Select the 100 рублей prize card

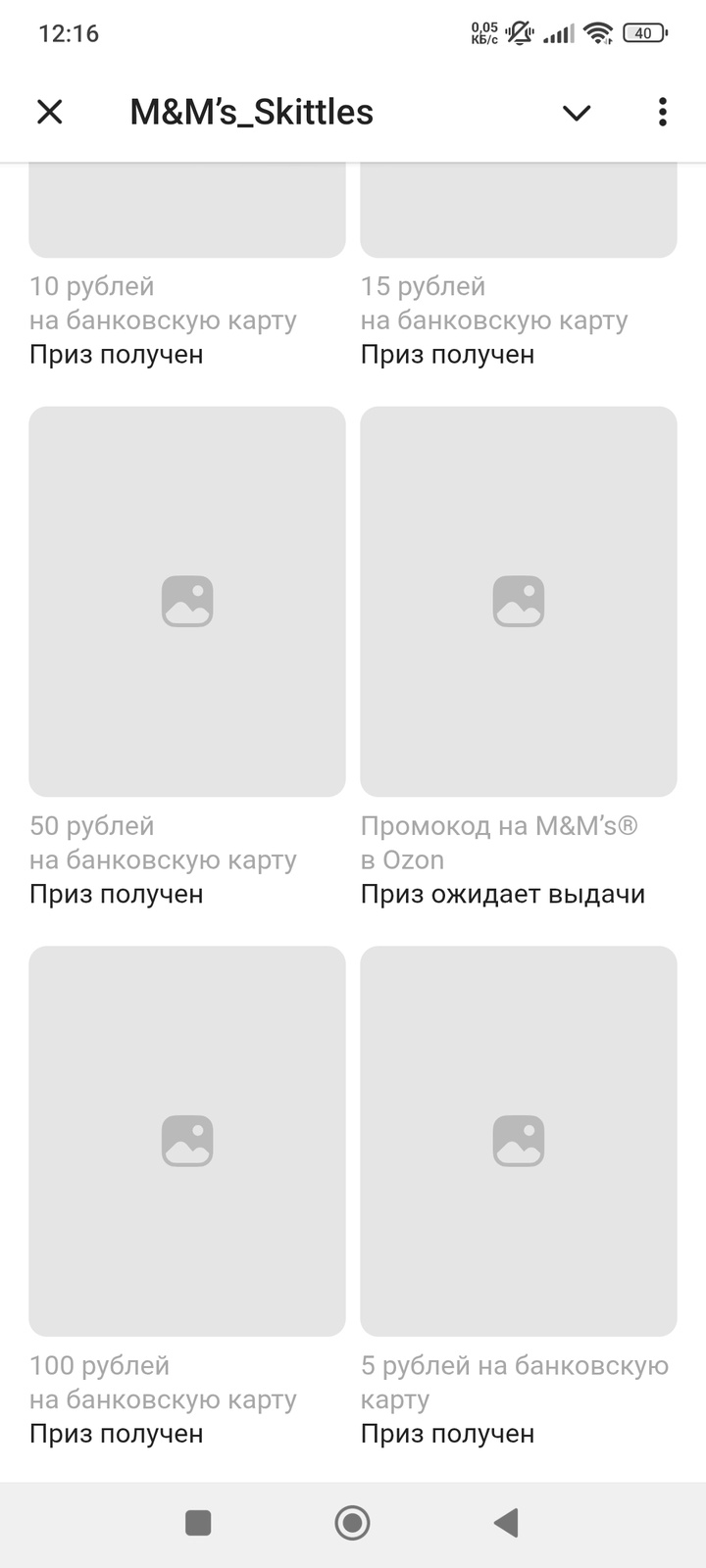click(x=186, y=1140)
